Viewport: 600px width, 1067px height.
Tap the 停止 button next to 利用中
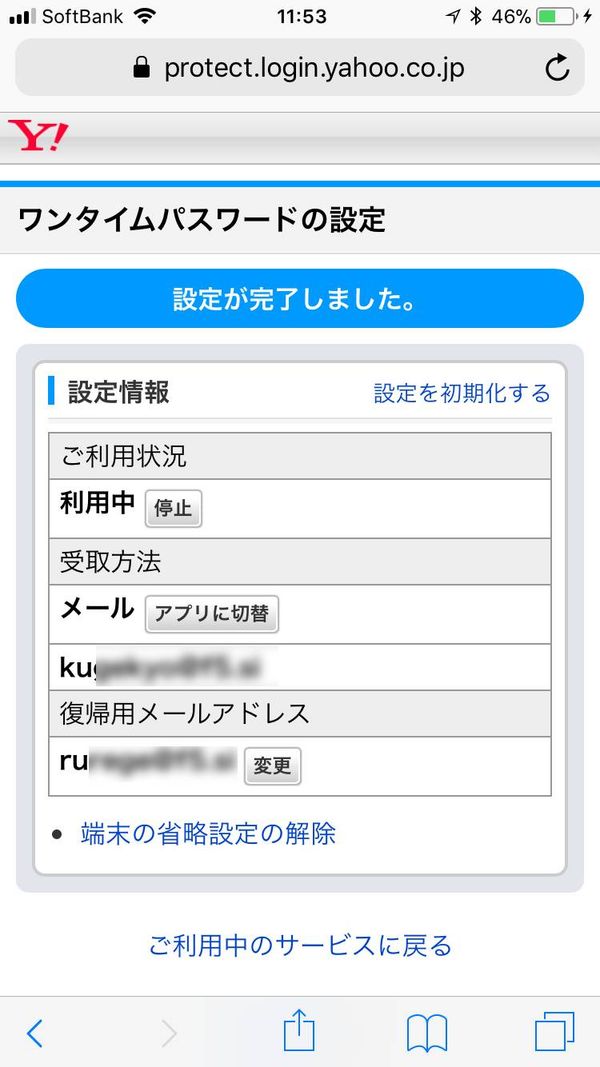point(173,508)
